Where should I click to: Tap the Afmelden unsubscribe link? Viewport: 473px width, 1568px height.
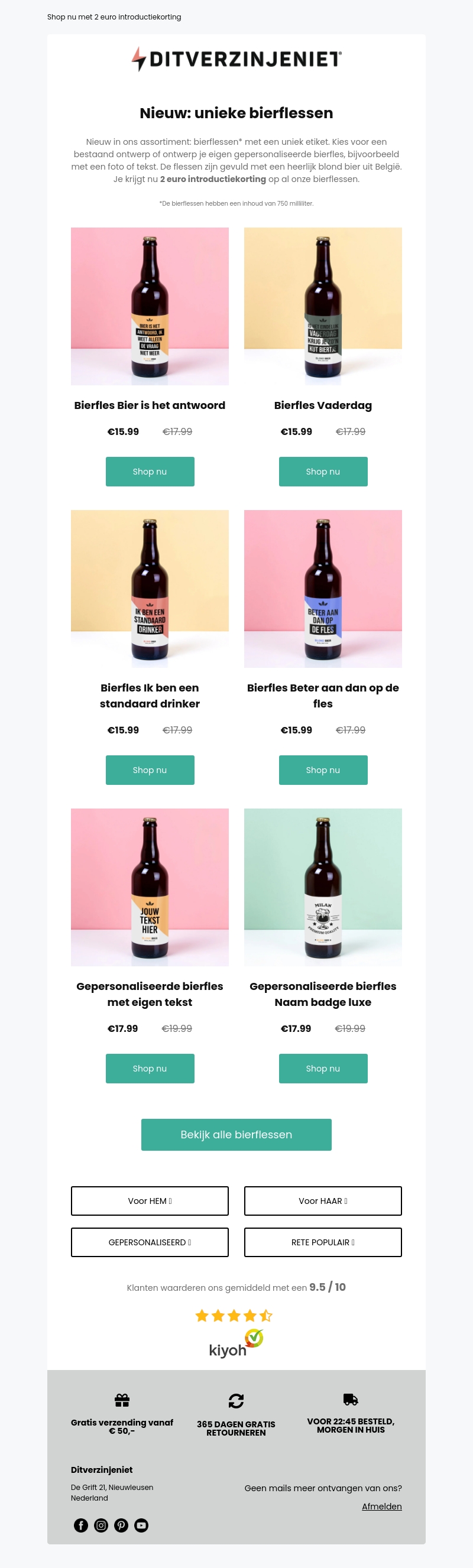tap(382, 1507)
